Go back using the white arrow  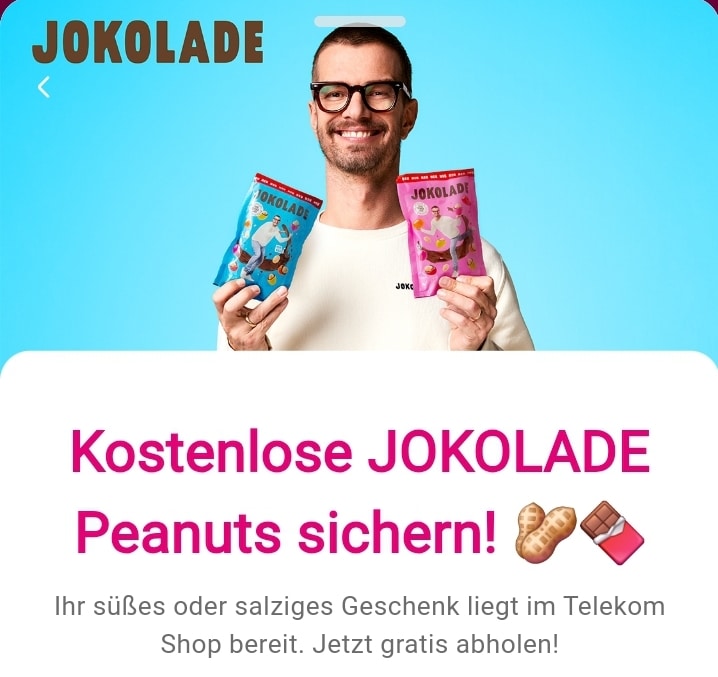43,87
